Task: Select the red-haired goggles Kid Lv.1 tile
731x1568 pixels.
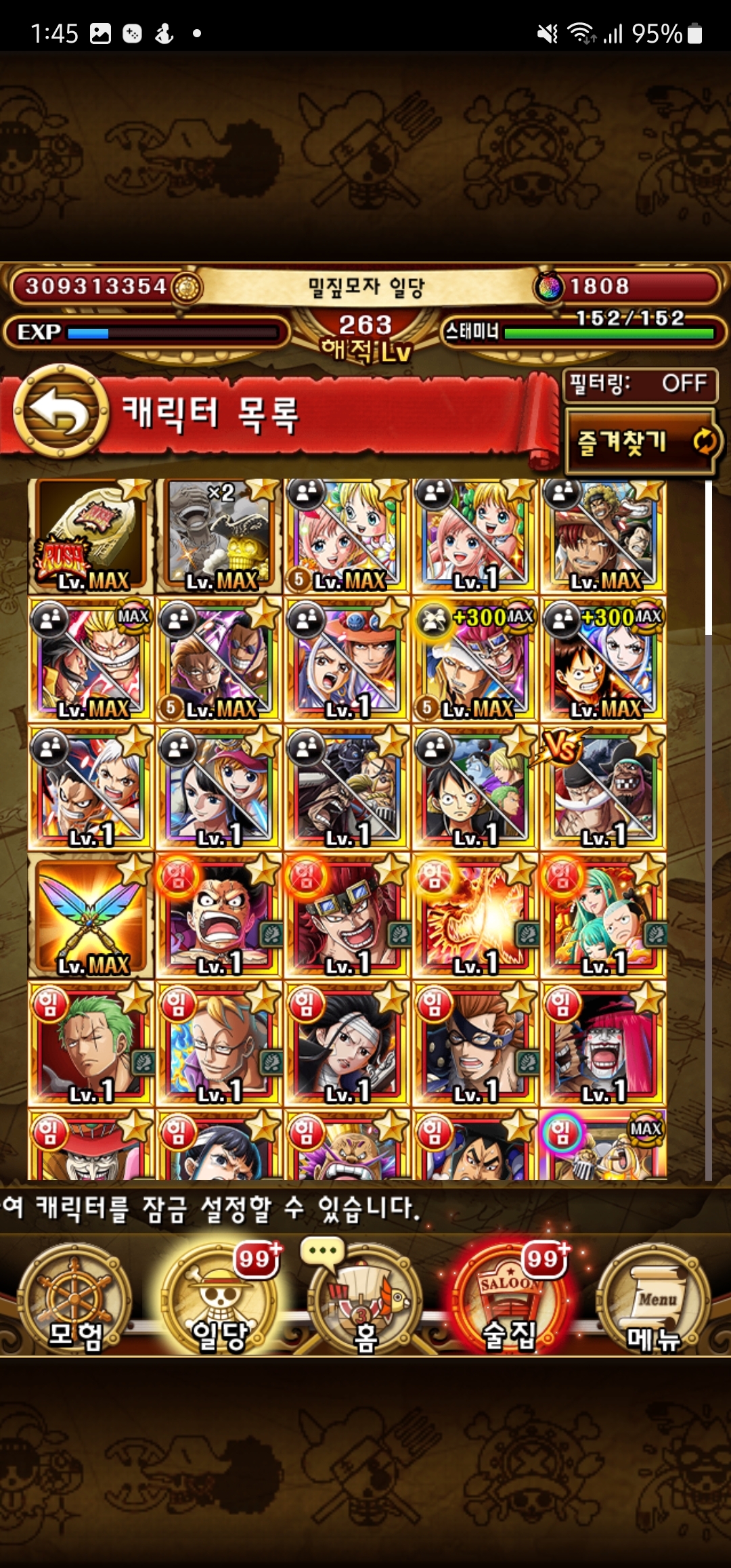Action: click(347, 915)
